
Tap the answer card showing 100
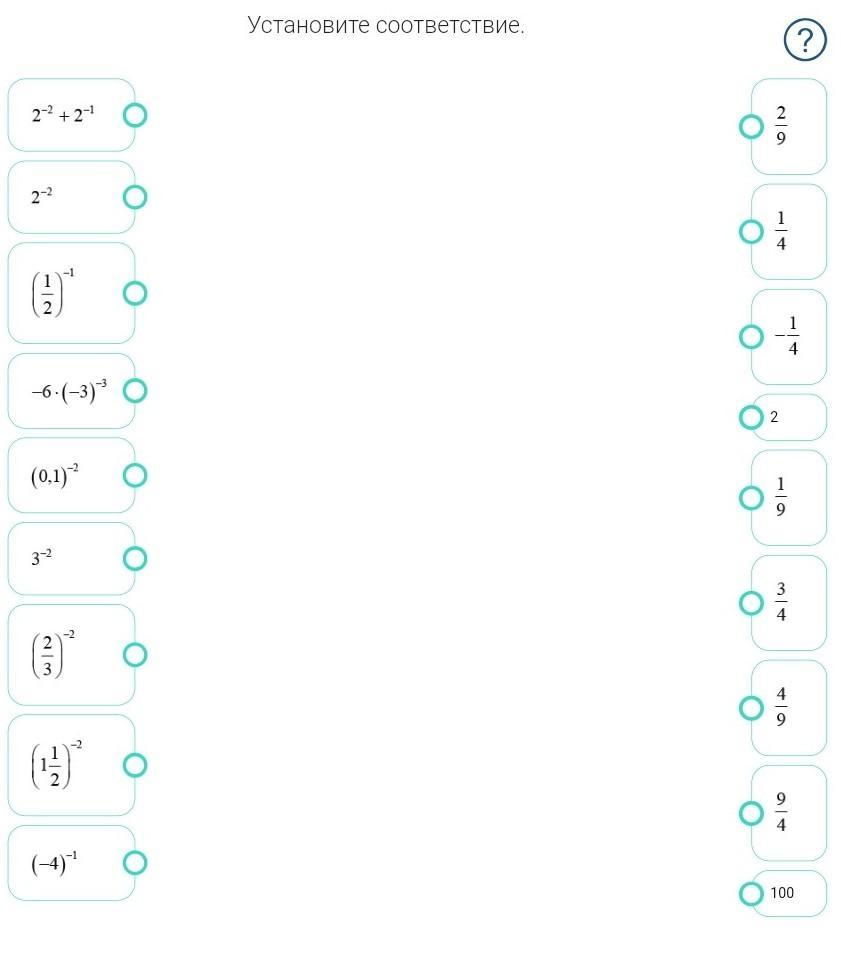[x=789, y=893]
